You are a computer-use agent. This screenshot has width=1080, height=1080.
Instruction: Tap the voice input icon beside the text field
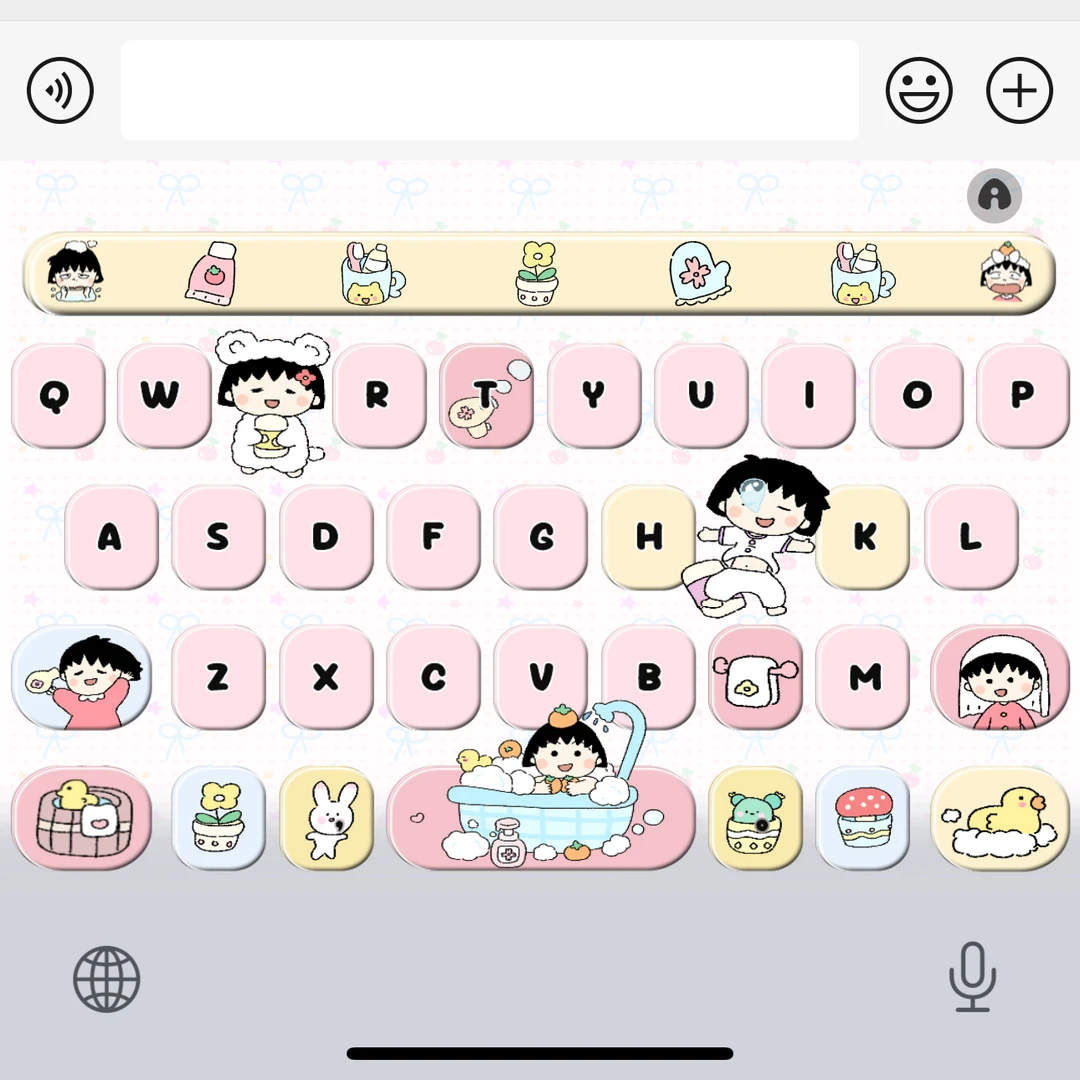click(x=60, y=90)
